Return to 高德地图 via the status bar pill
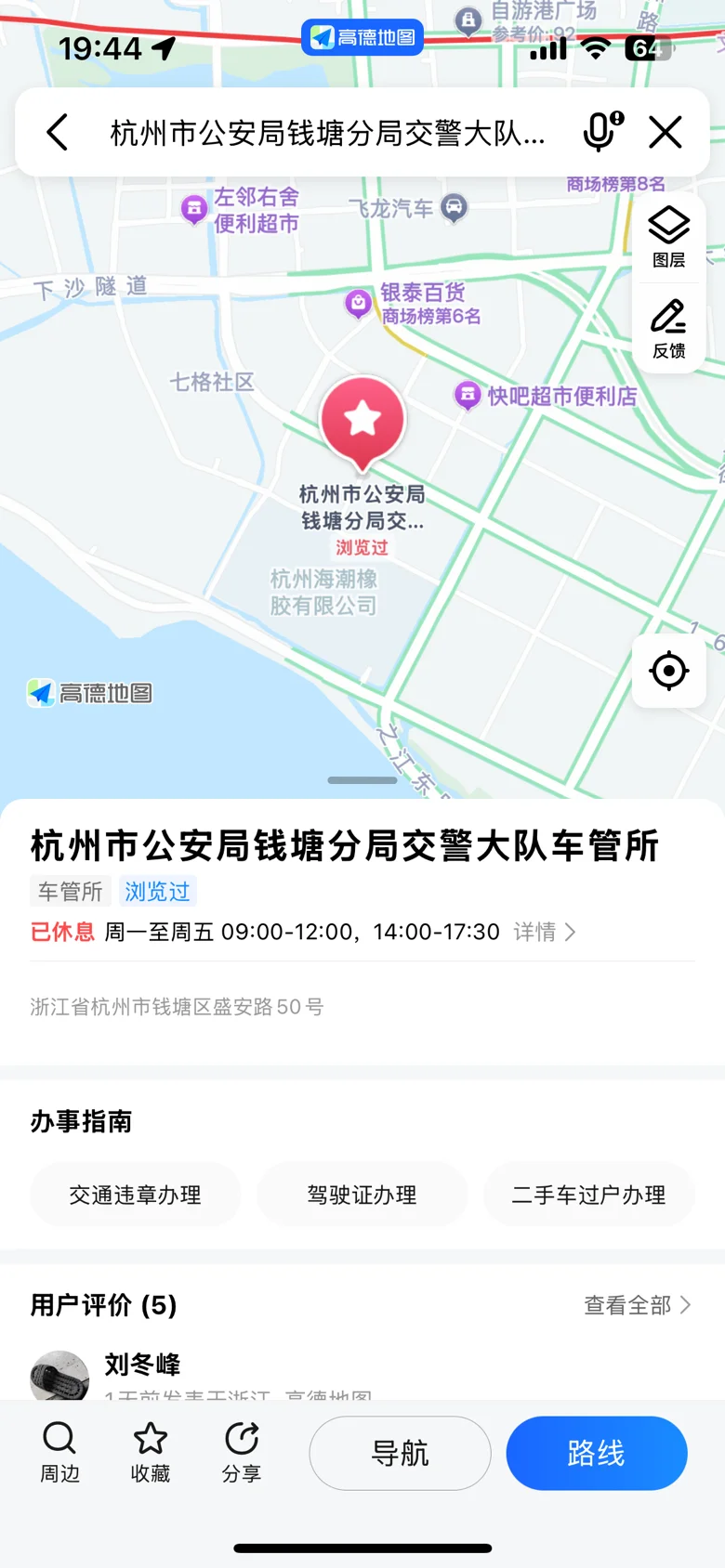Viewport: 725px width, 1568px height. point(362,37)
